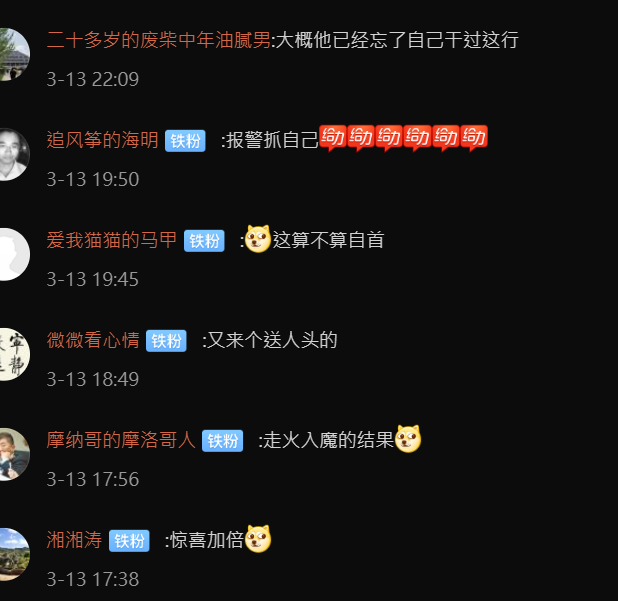Open 湘湘涛's user page
This screenshot has width=618, height=601.
click(74, 541)
